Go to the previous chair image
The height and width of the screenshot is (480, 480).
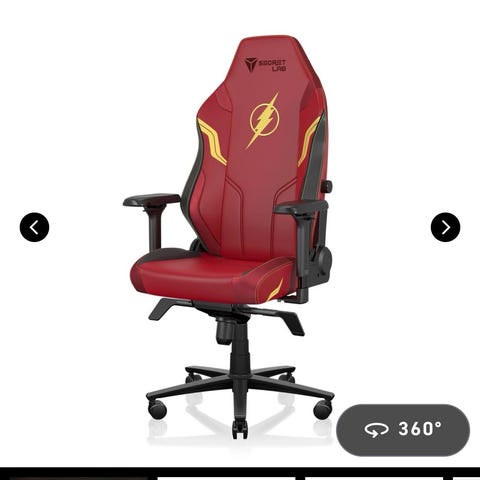click(34, 227)
